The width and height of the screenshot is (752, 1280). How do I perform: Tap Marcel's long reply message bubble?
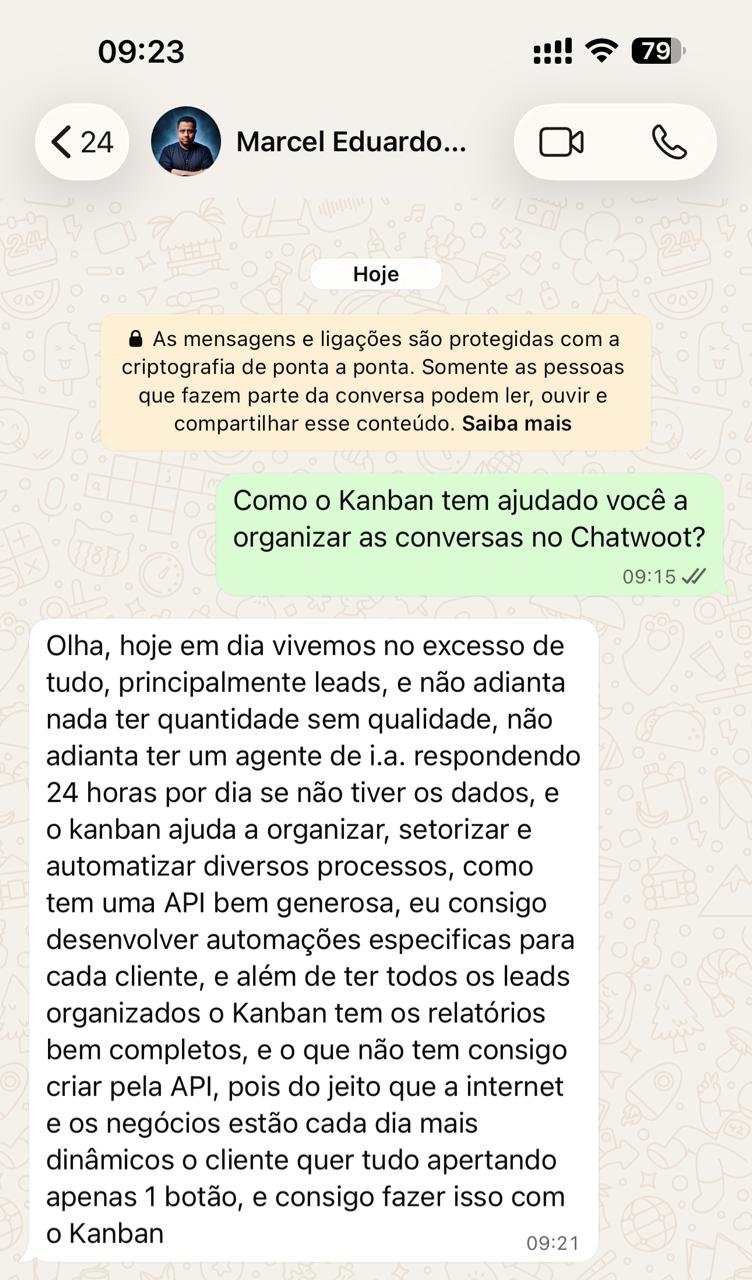pyautogui.click(x=315, y=930)
